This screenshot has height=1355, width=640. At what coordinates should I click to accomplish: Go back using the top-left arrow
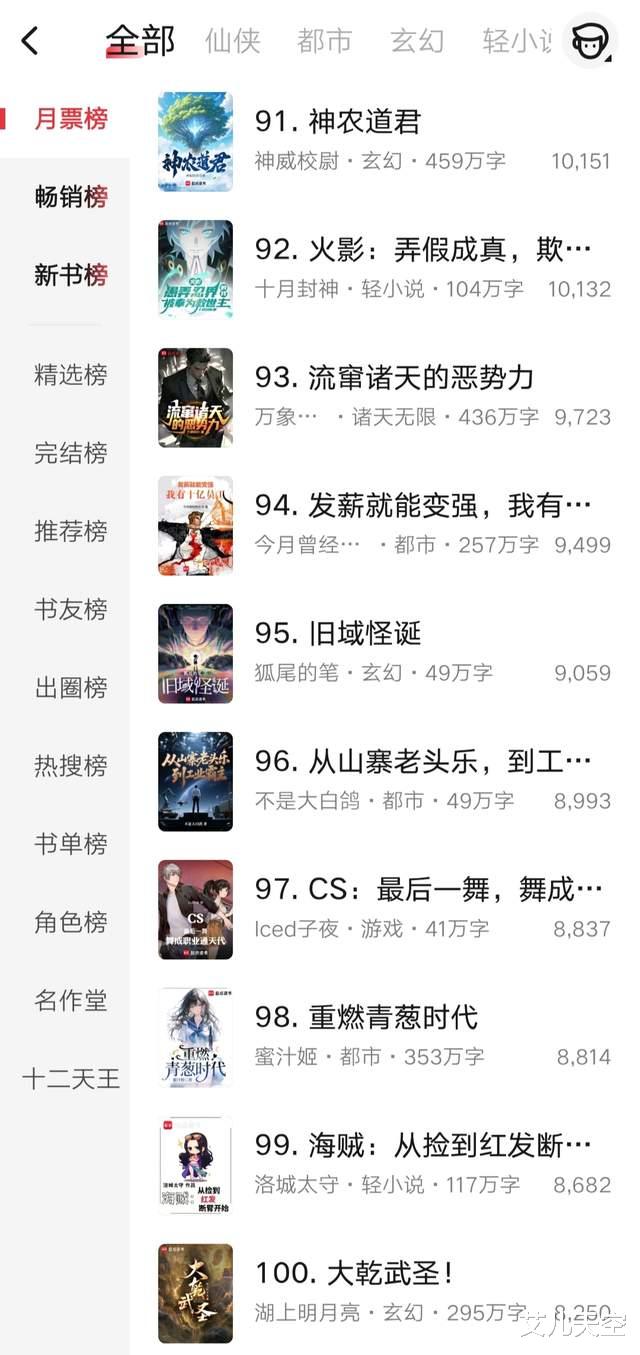[x=30, y=41]
